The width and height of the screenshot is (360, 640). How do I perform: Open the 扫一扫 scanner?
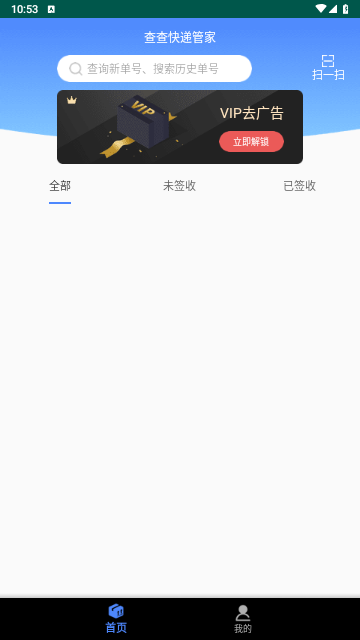pos(328,67)
